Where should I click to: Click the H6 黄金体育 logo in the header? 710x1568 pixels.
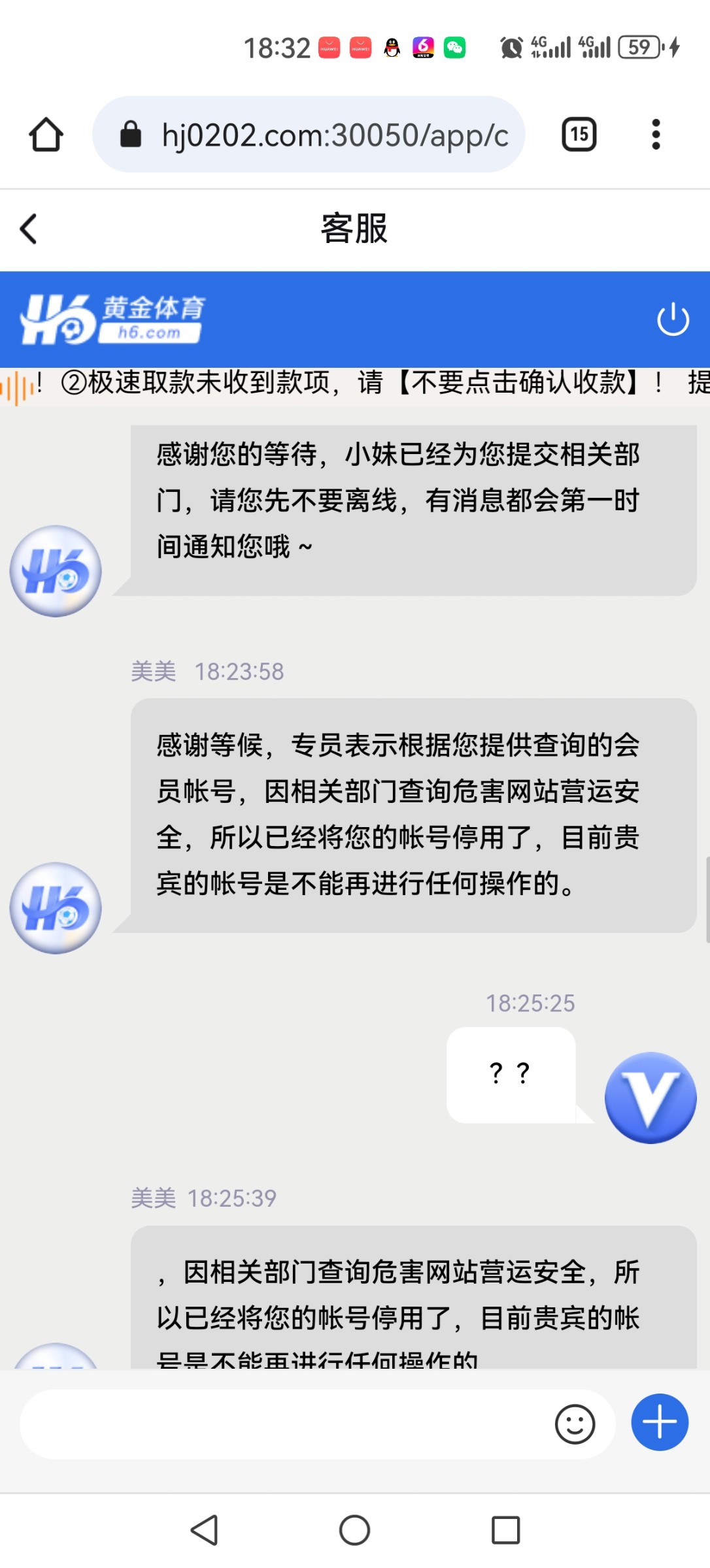(x=111, y=319)
